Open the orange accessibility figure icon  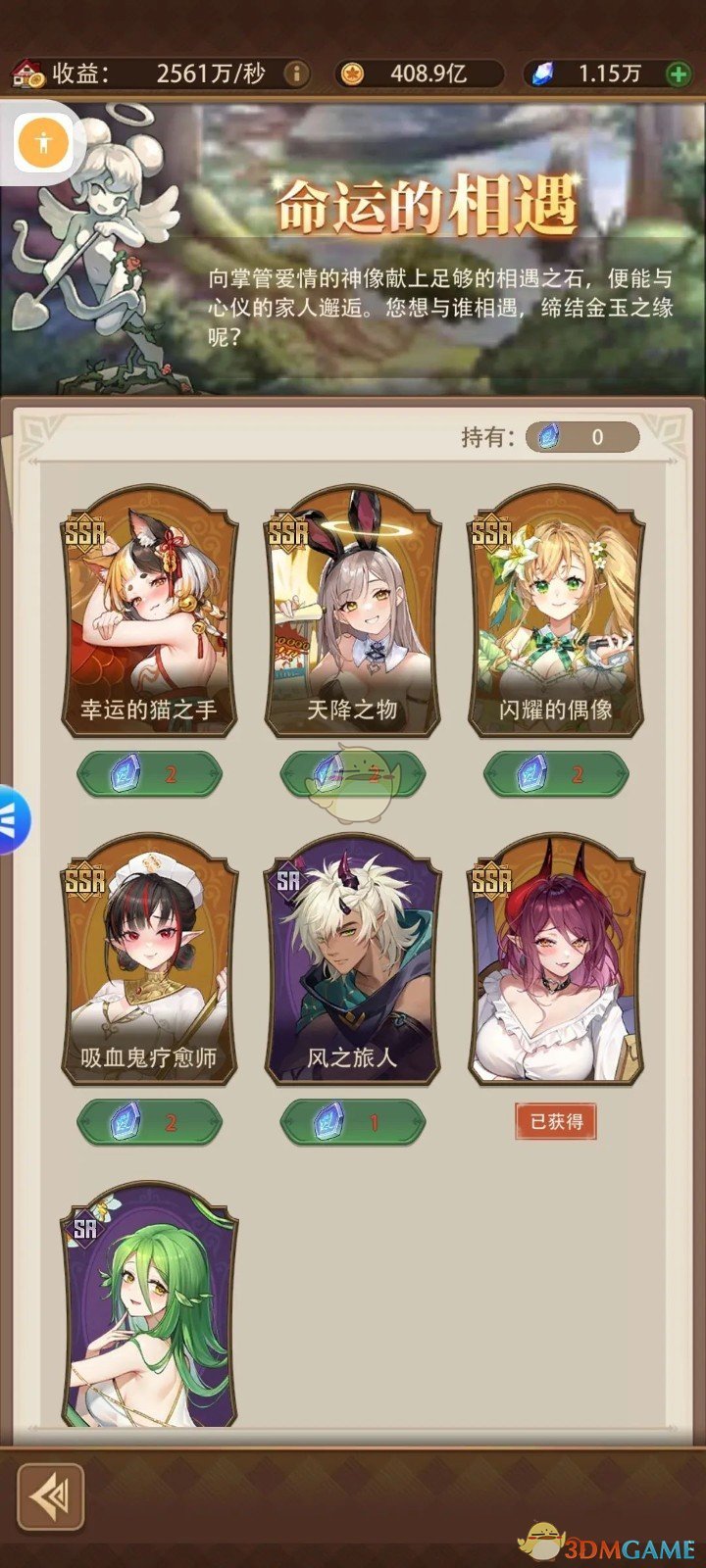point(43,144)
